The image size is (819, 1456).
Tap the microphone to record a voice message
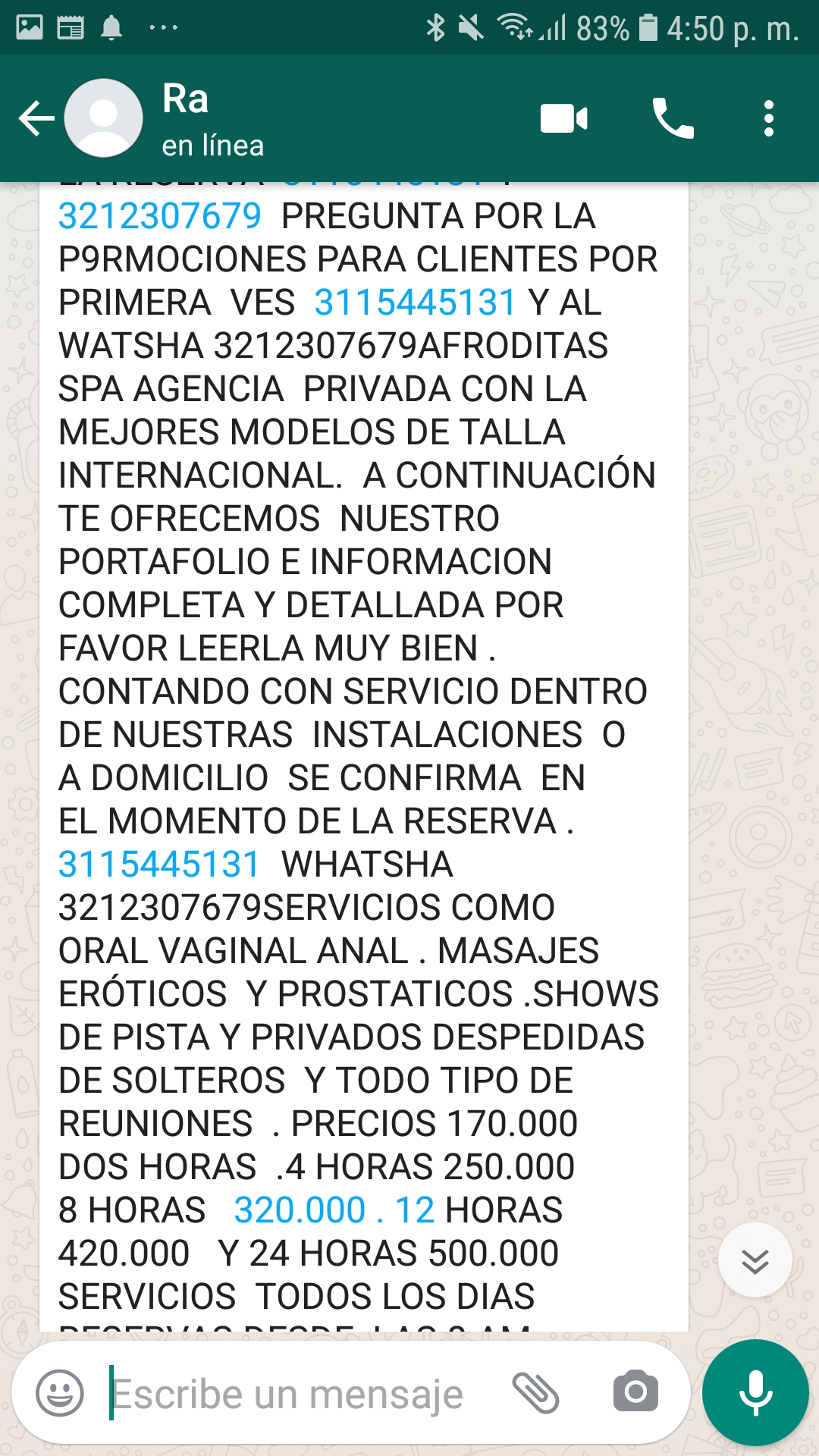coord(755,1393)
